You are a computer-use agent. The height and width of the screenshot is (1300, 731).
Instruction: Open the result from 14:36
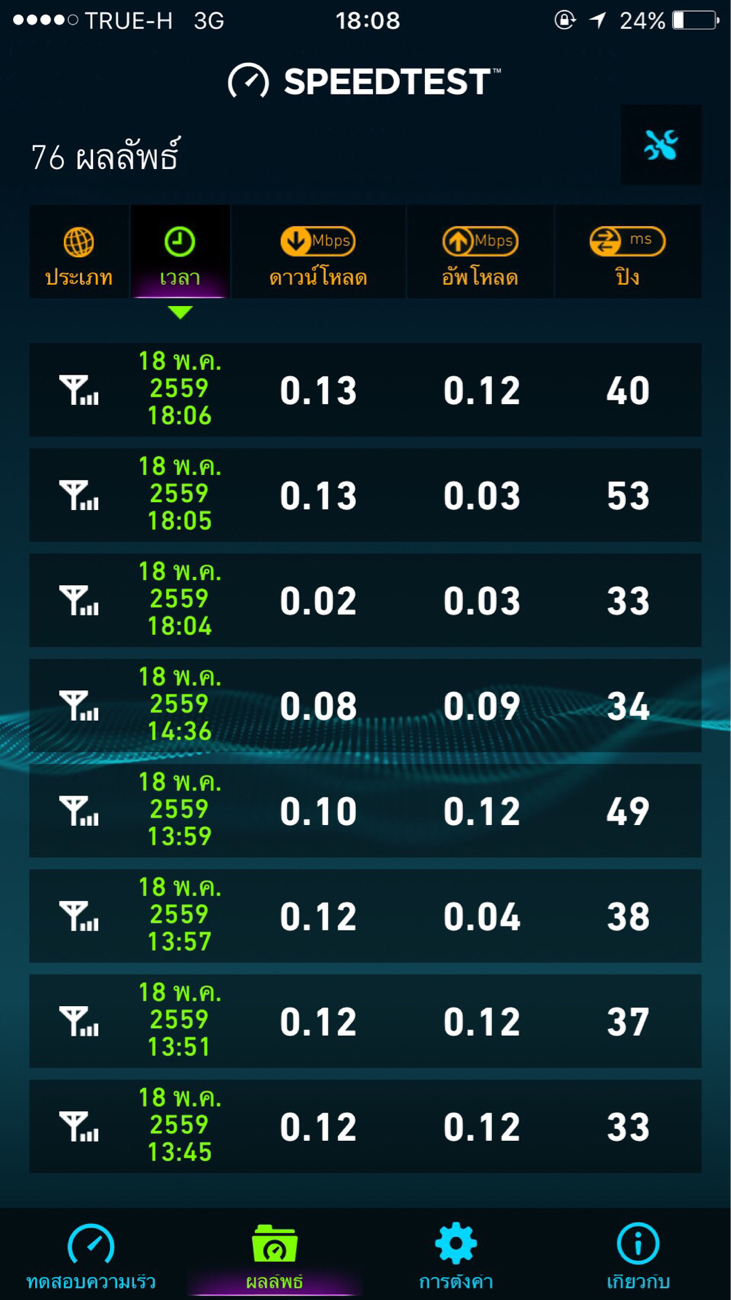365,706
